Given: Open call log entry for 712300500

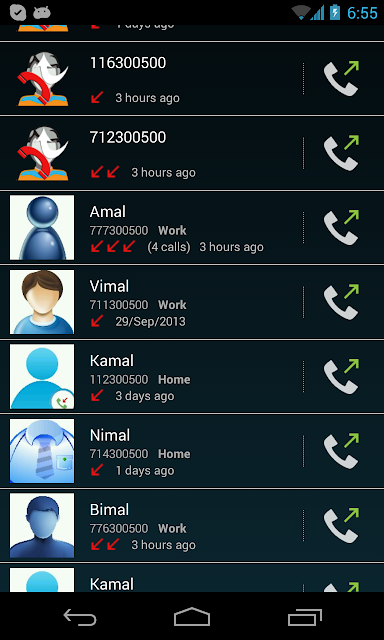Looking at the screenshot, I should [151, 153].
